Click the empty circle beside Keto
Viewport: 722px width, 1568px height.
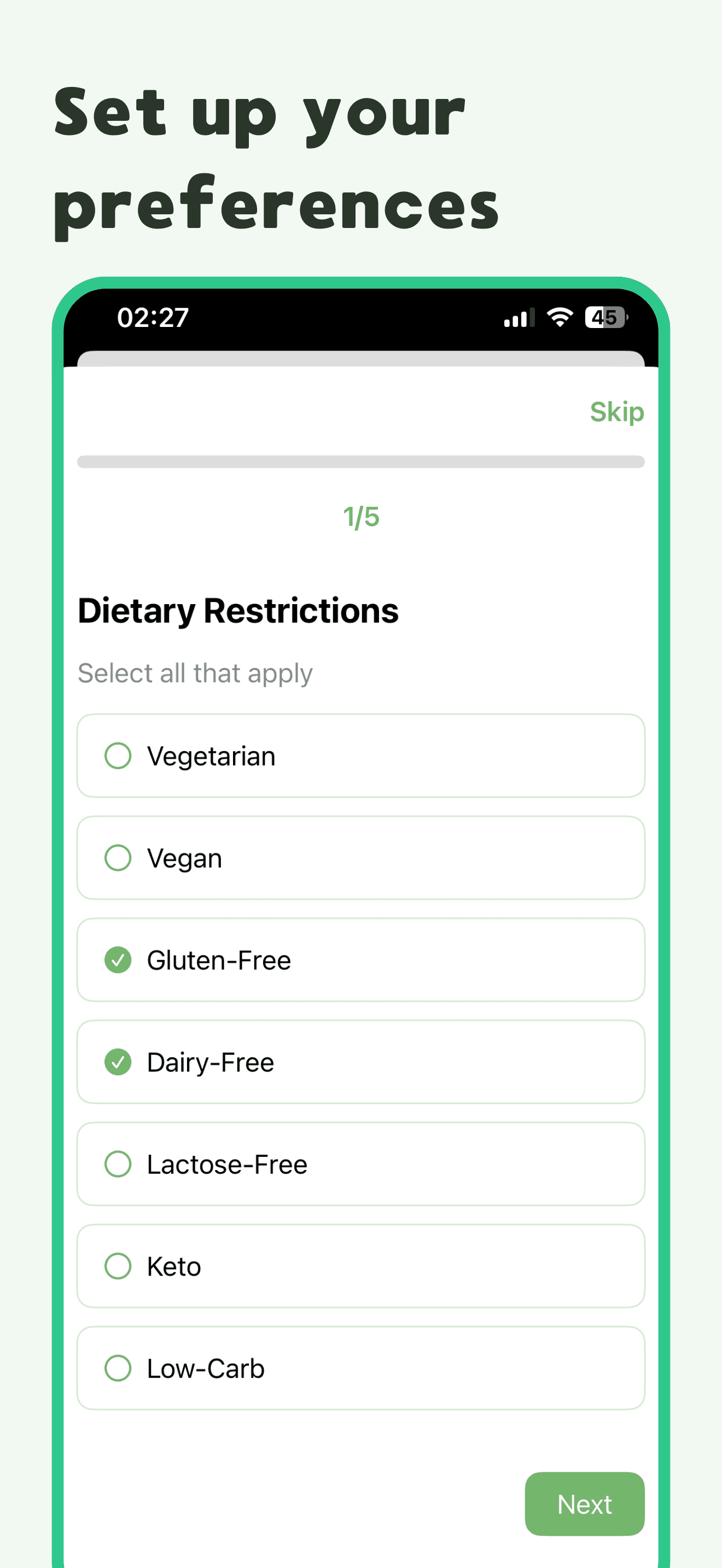point(118,1267)
